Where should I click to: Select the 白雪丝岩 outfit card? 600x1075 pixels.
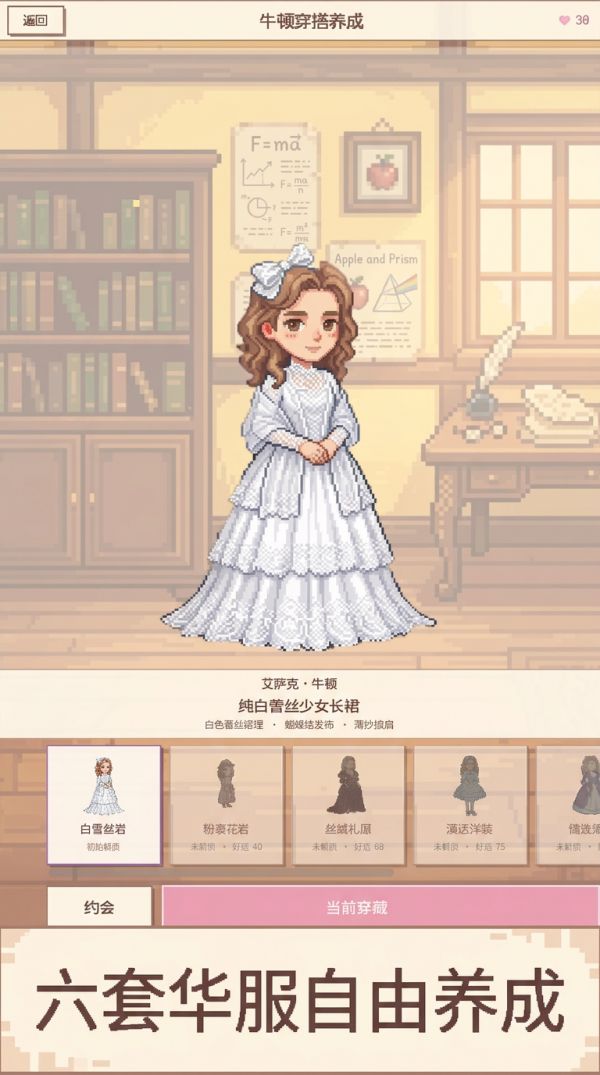click(104, 805)
